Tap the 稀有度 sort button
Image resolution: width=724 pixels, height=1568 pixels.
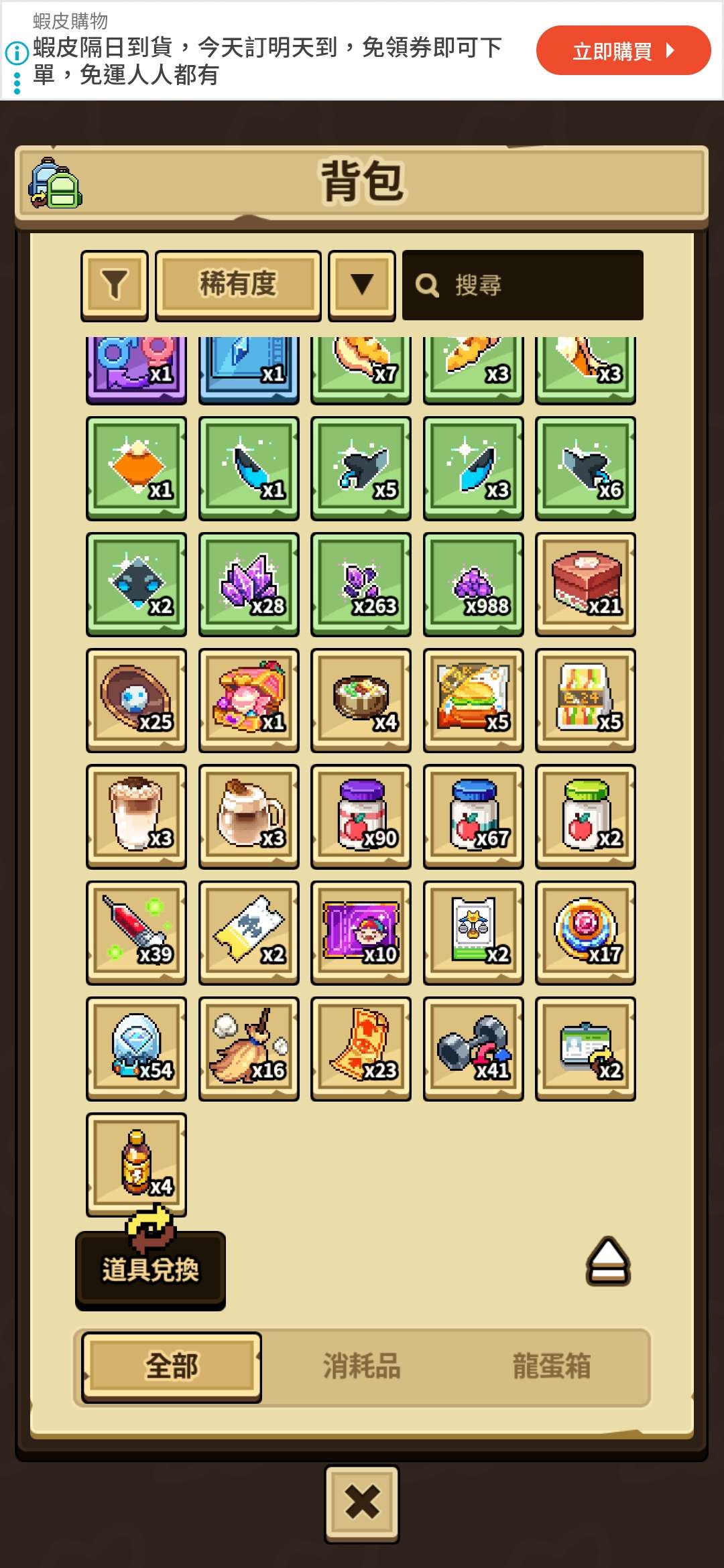(x=238, y=285)
